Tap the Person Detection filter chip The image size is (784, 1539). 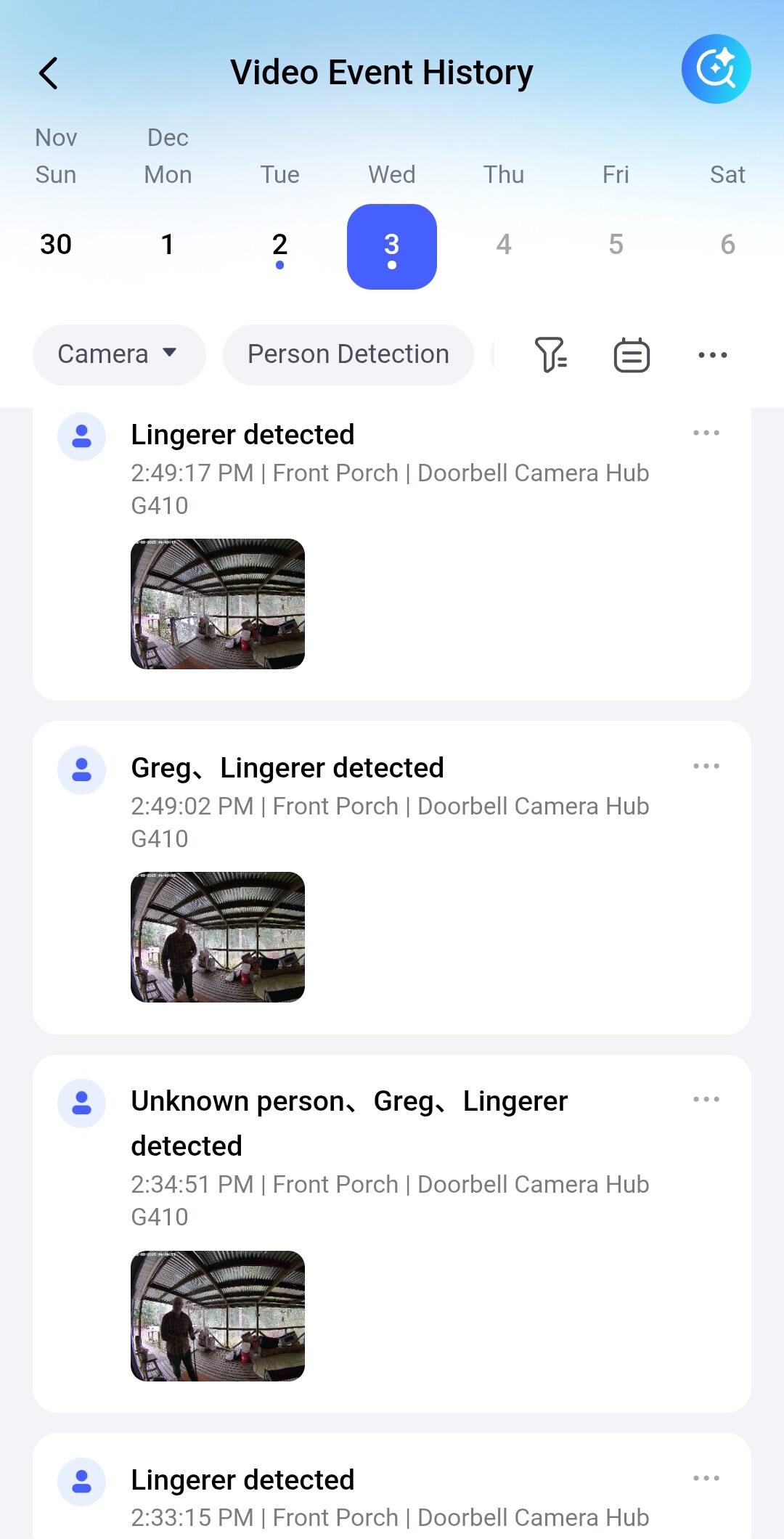[348, 354]
